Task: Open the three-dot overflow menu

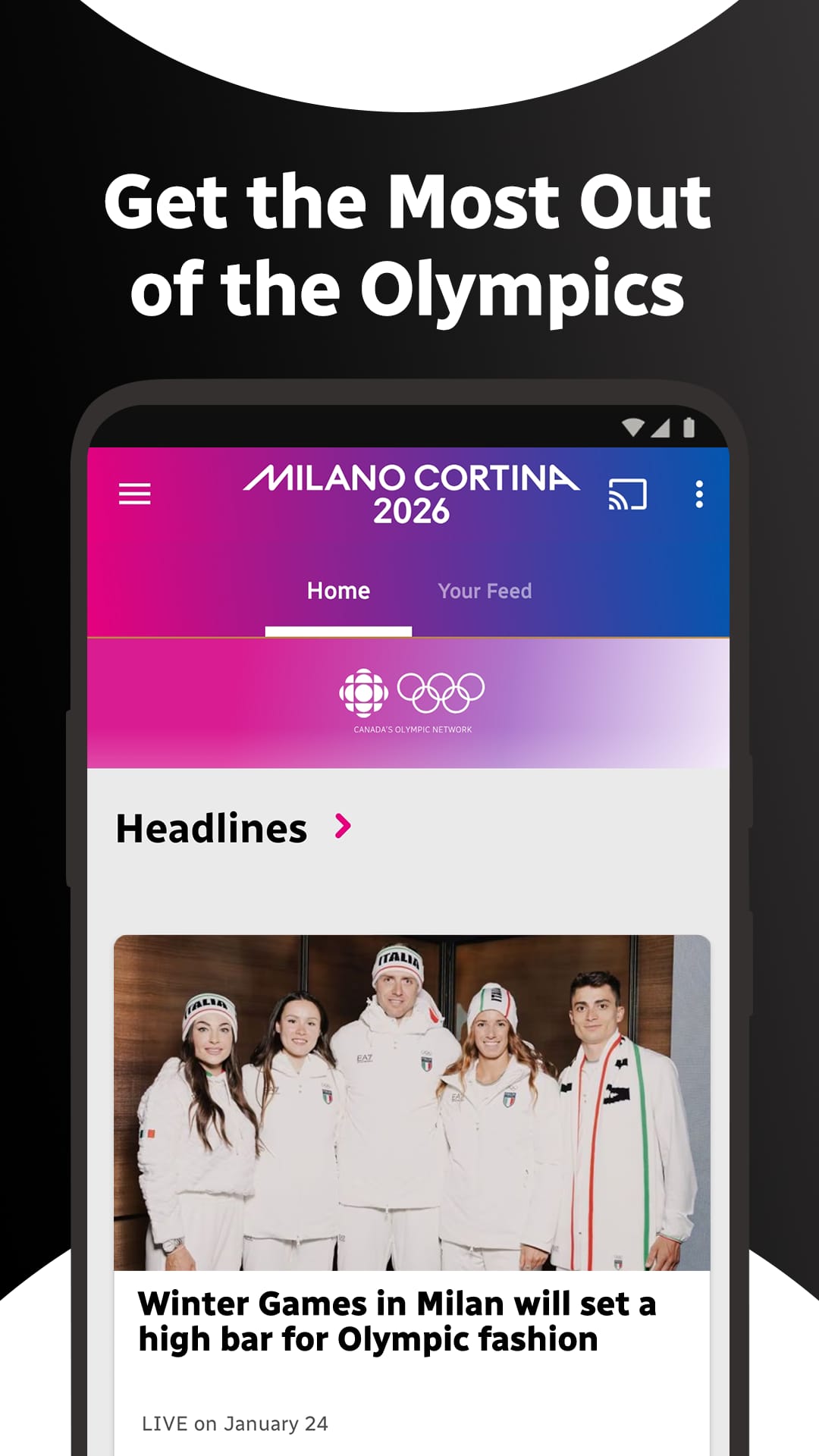Action: pos(698,493)
